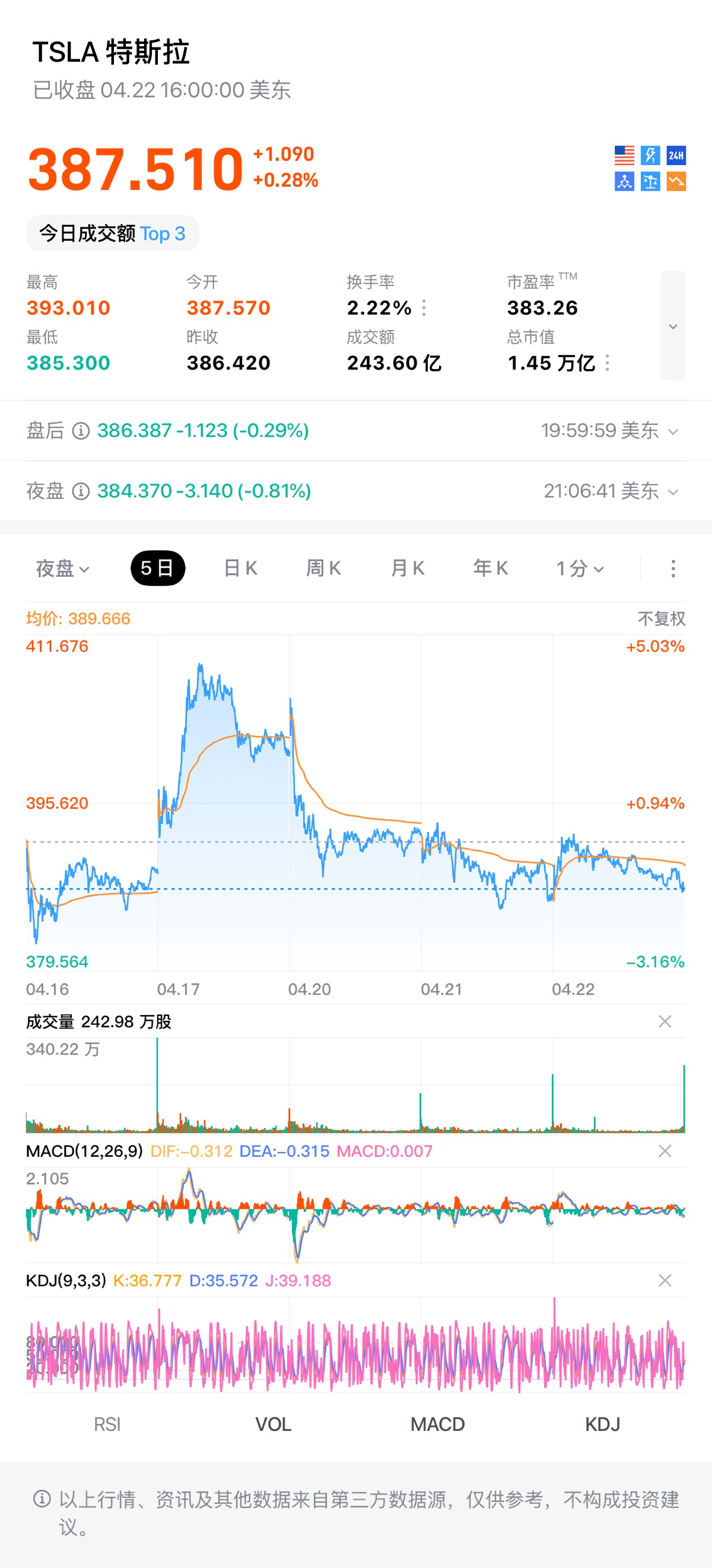Select the 5日 chart tab
This screenshot has width=712, height=1568.
click(x=158, y=569)
